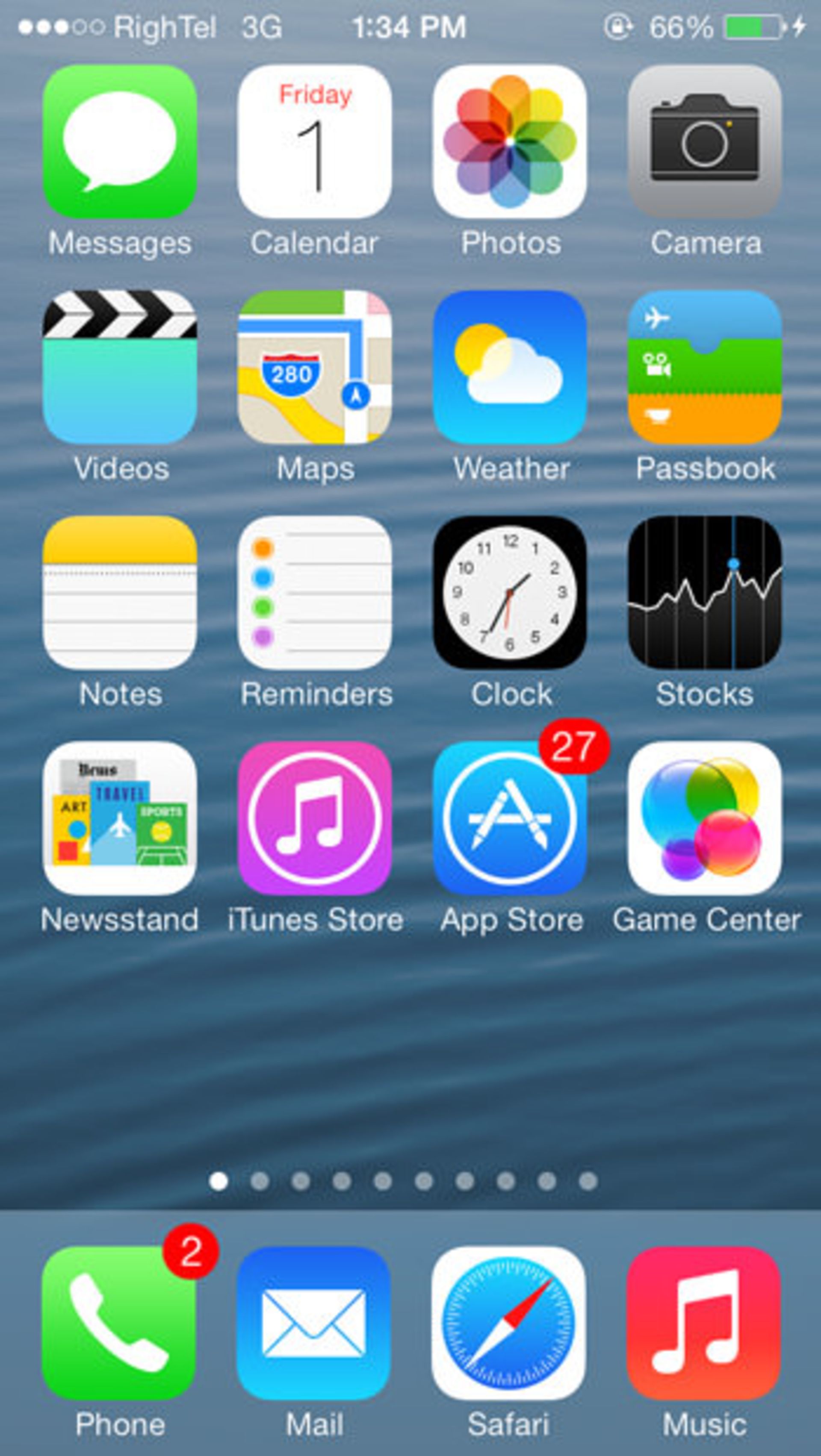
Task: Open the Phone app in the dock
Action: 120,1323
